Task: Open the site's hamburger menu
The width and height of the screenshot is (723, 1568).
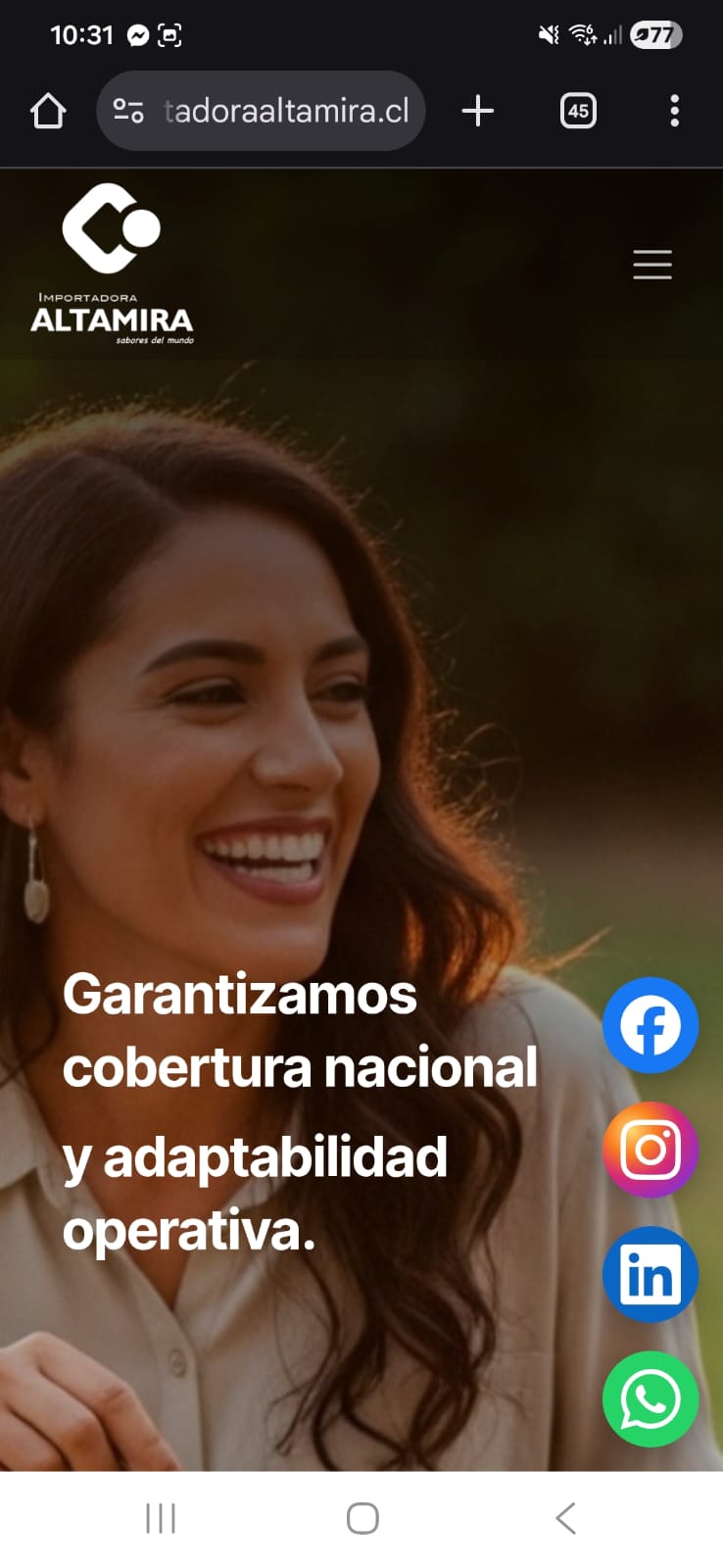Action: 651,265
